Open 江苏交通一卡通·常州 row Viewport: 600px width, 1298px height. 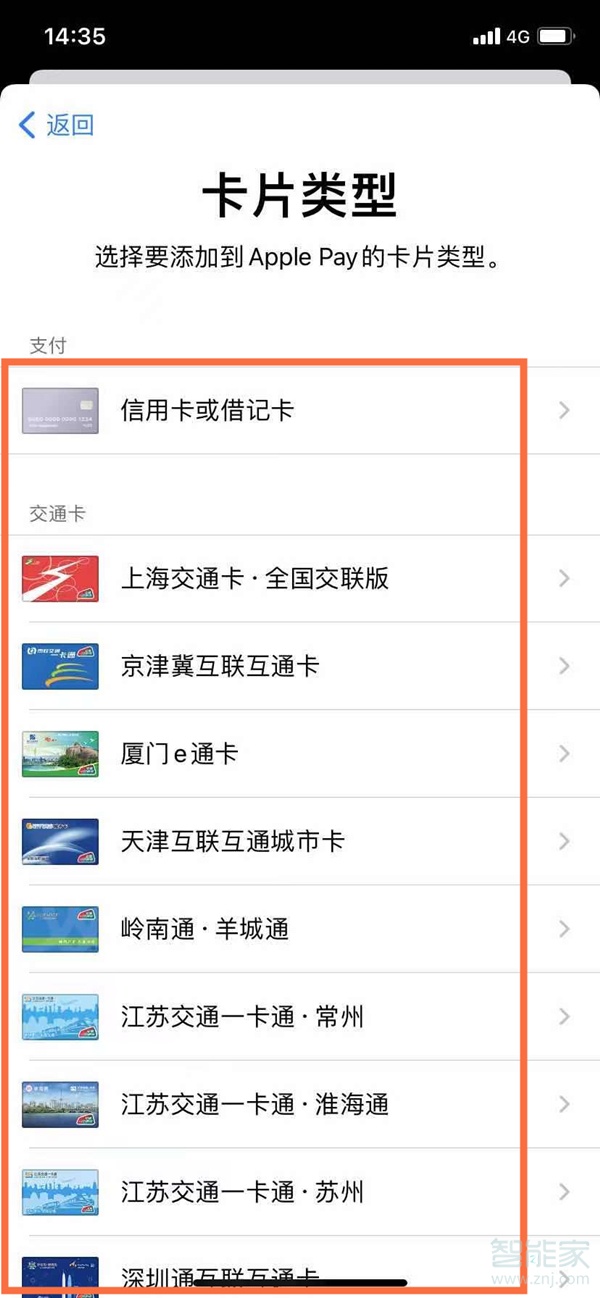point(300,1017)
